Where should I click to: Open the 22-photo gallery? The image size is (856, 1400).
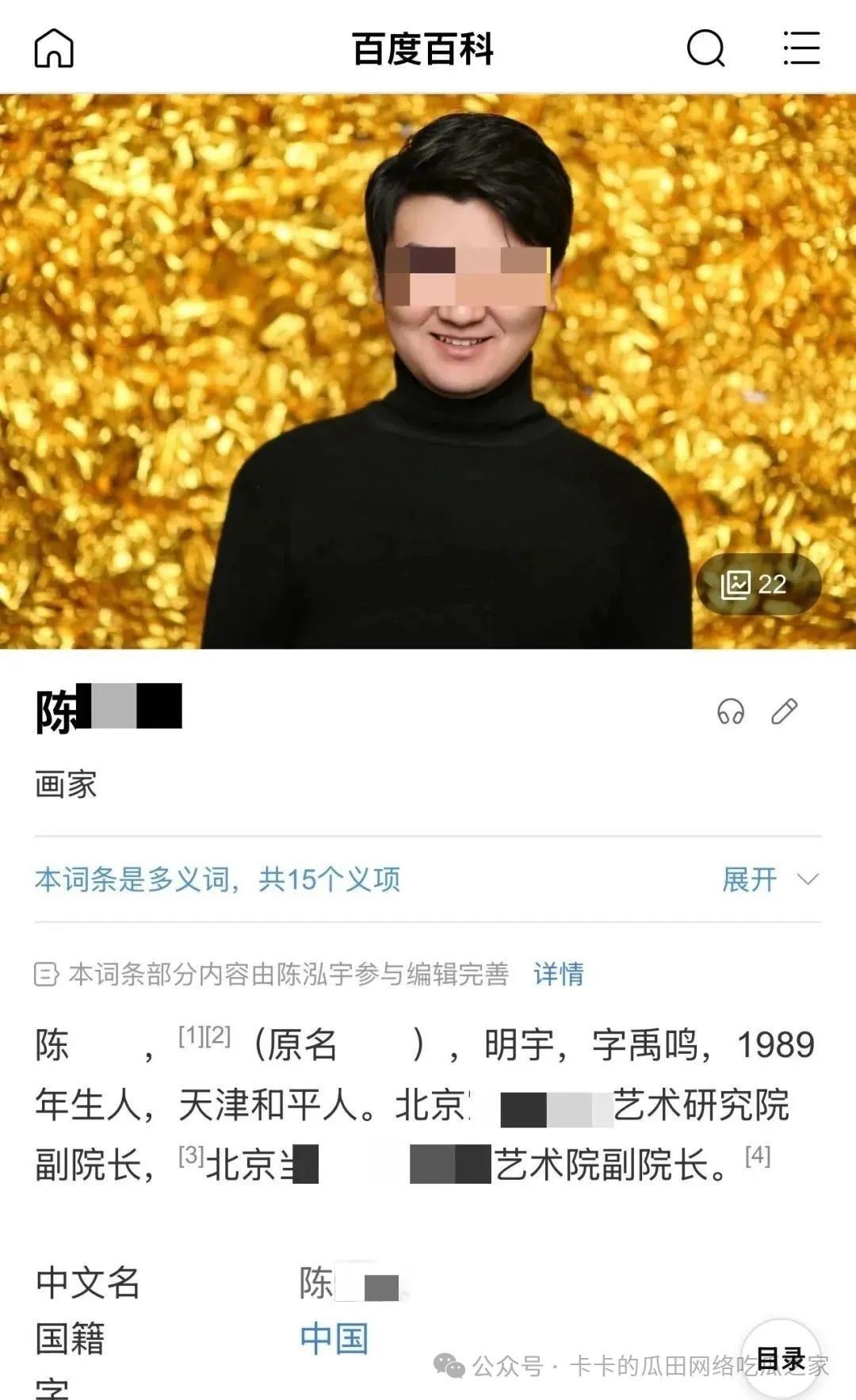[x=757, y=585]
